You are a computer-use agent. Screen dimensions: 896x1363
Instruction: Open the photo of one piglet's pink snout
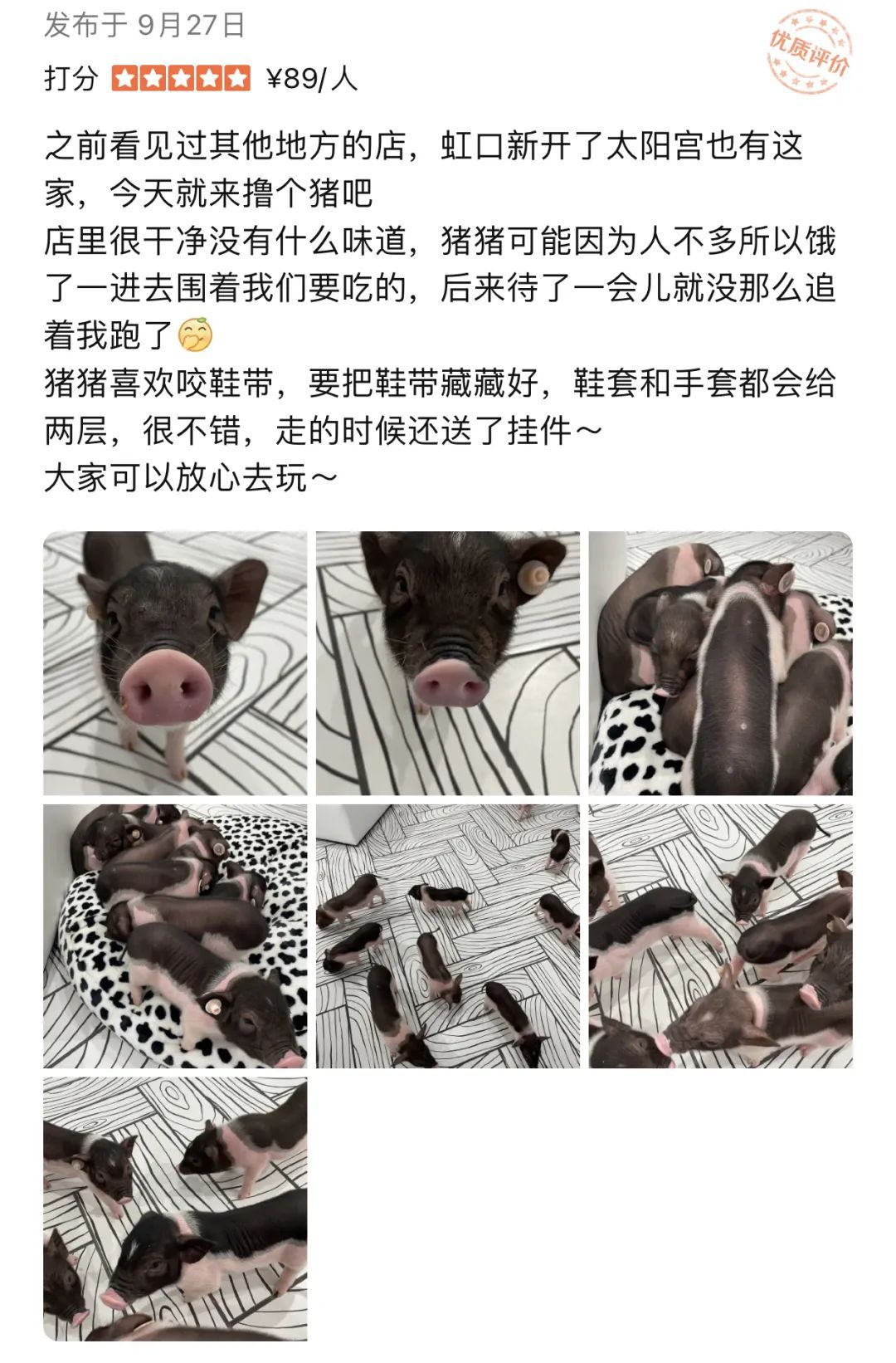pos(175,663)
